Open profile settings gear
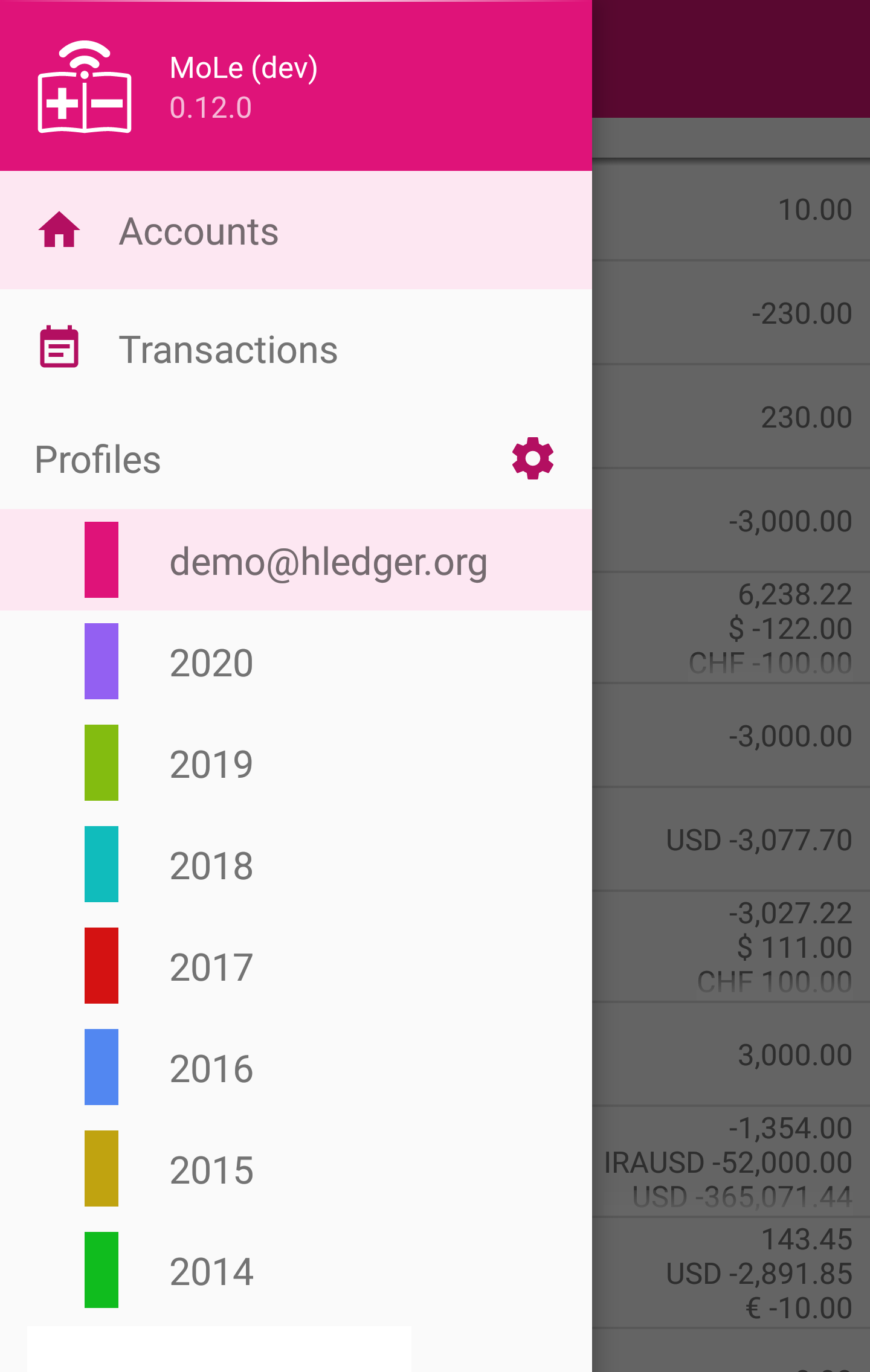 [x=532, y=458]
